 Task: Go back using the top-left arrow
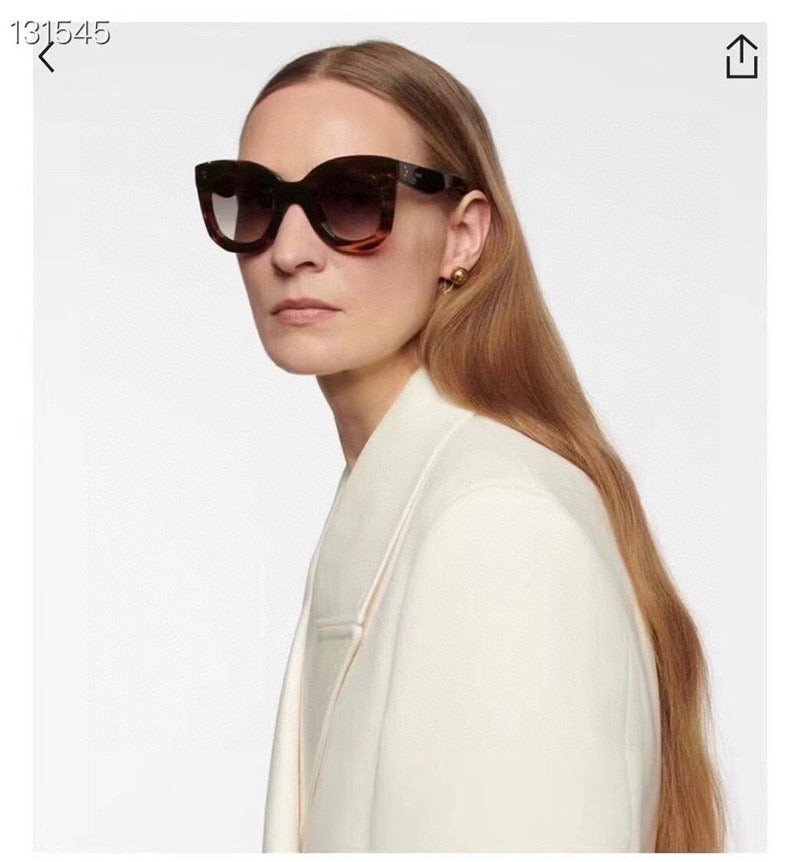(46, 57)
